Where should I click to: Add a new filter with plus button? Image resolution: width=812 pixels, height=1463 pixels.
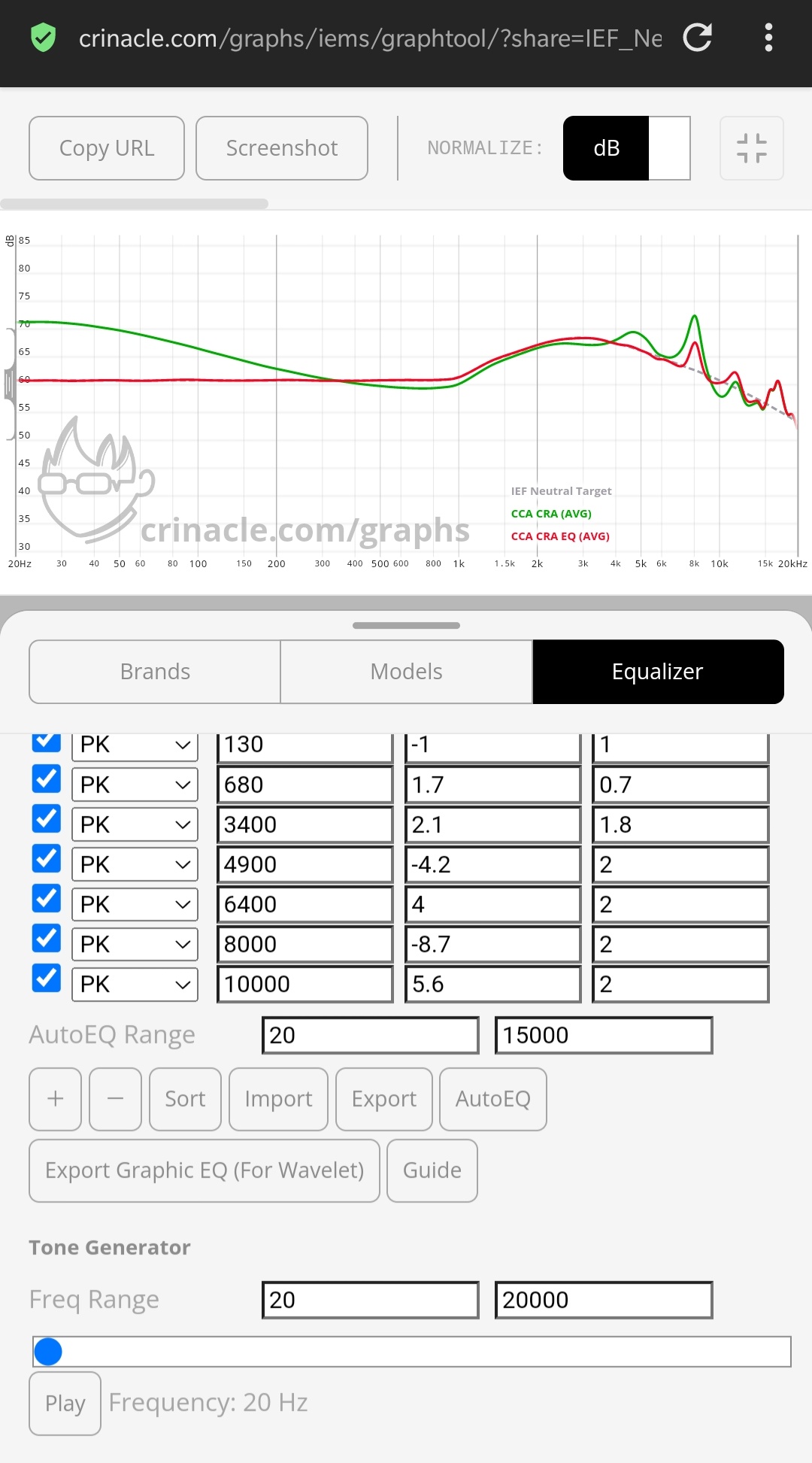[x=55, y=1099]
